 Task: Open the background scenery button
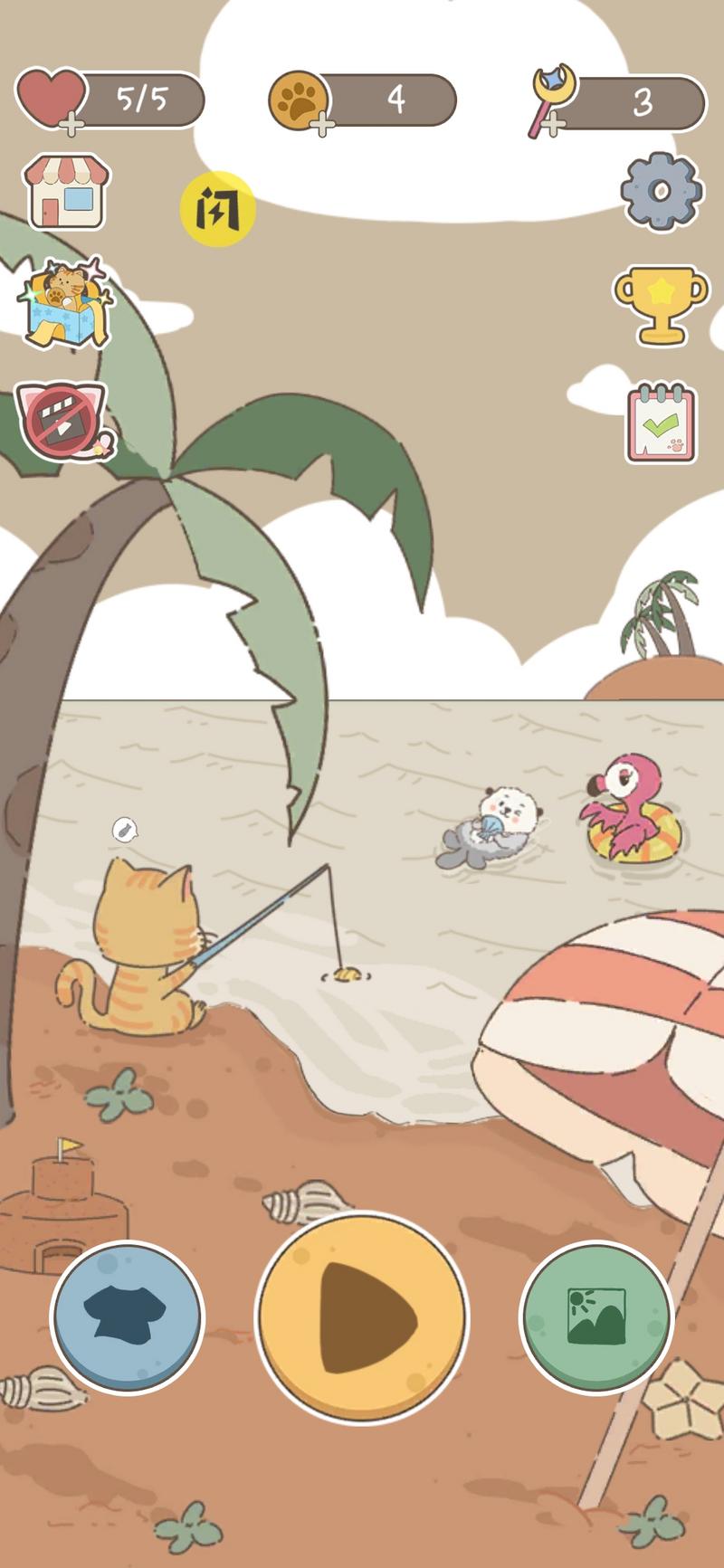coord(595,1317)
